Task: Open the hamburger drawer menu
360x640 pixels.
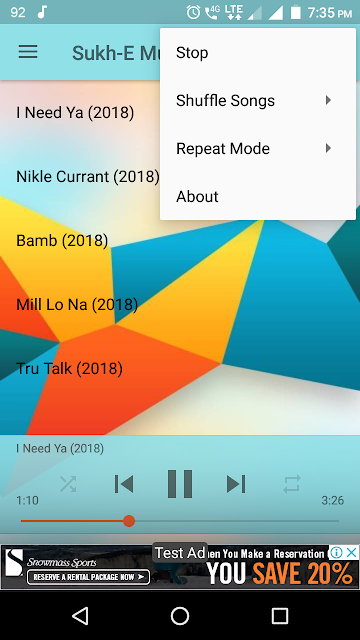Action: point(28,52)
